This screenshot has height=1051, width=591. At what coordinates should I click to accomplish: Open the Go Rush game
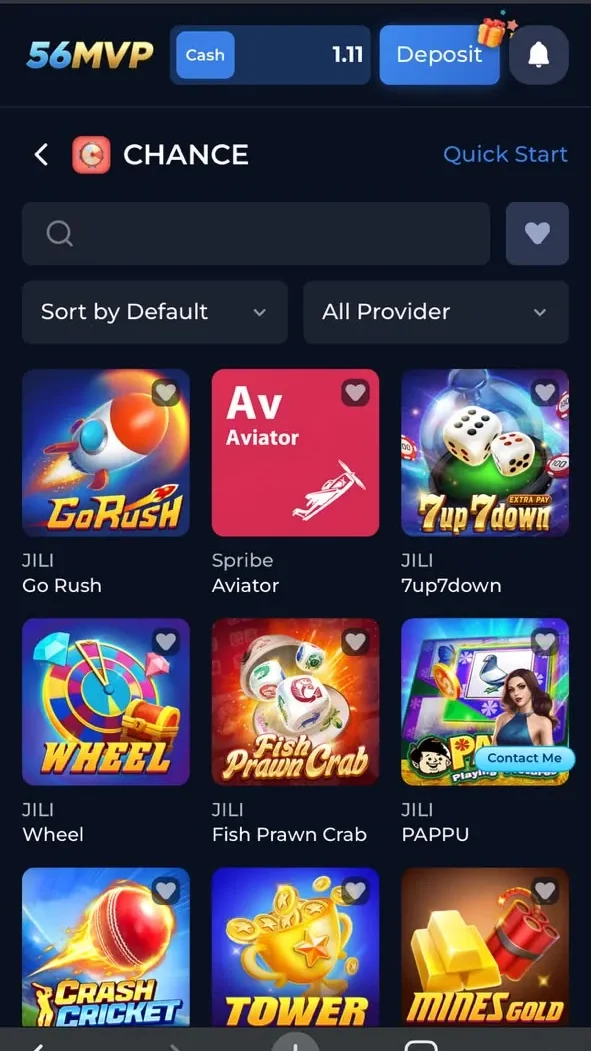[x=106, y=452]
